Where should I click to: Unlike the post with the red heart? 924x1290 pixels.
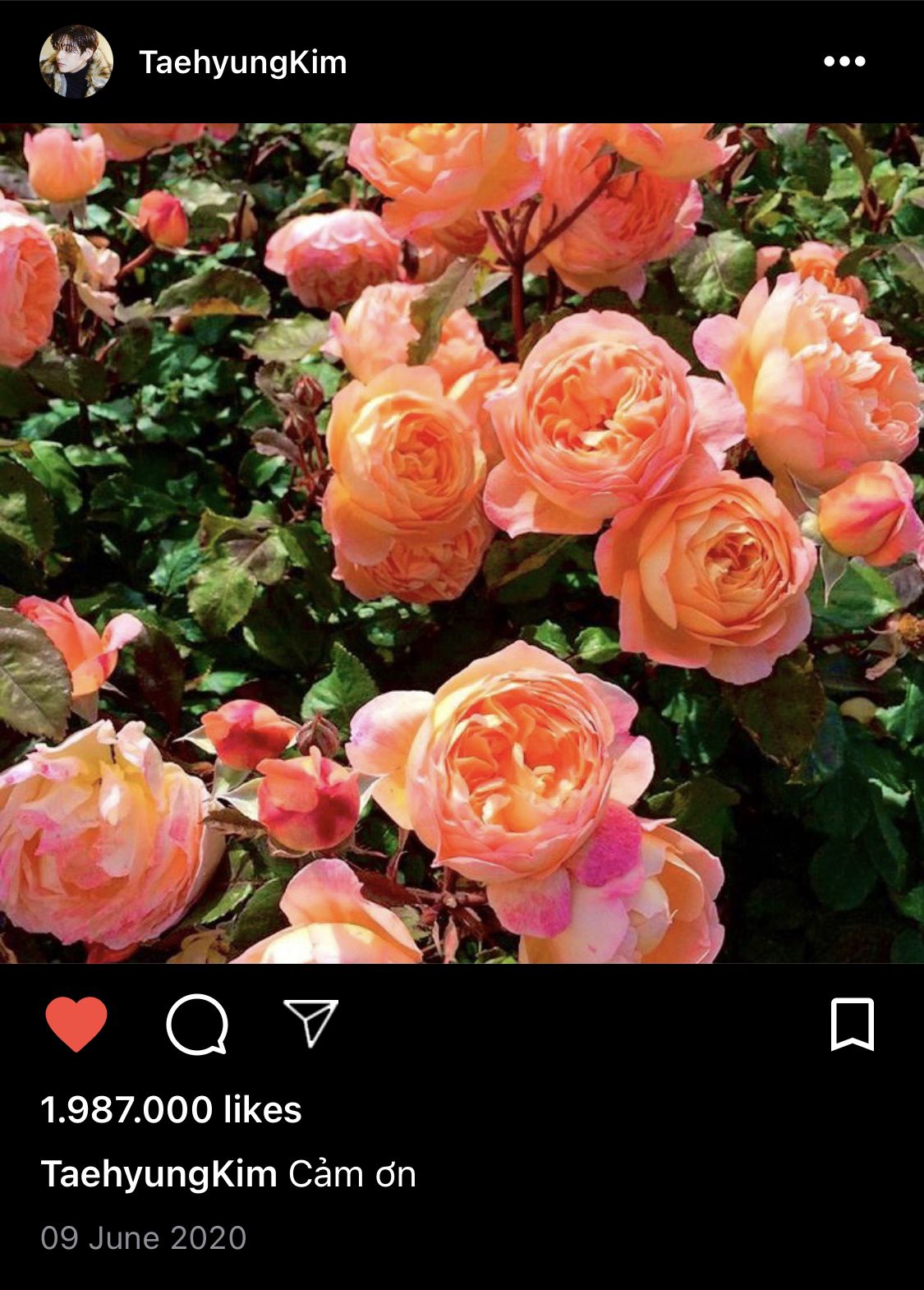[x=76, y=1024]
